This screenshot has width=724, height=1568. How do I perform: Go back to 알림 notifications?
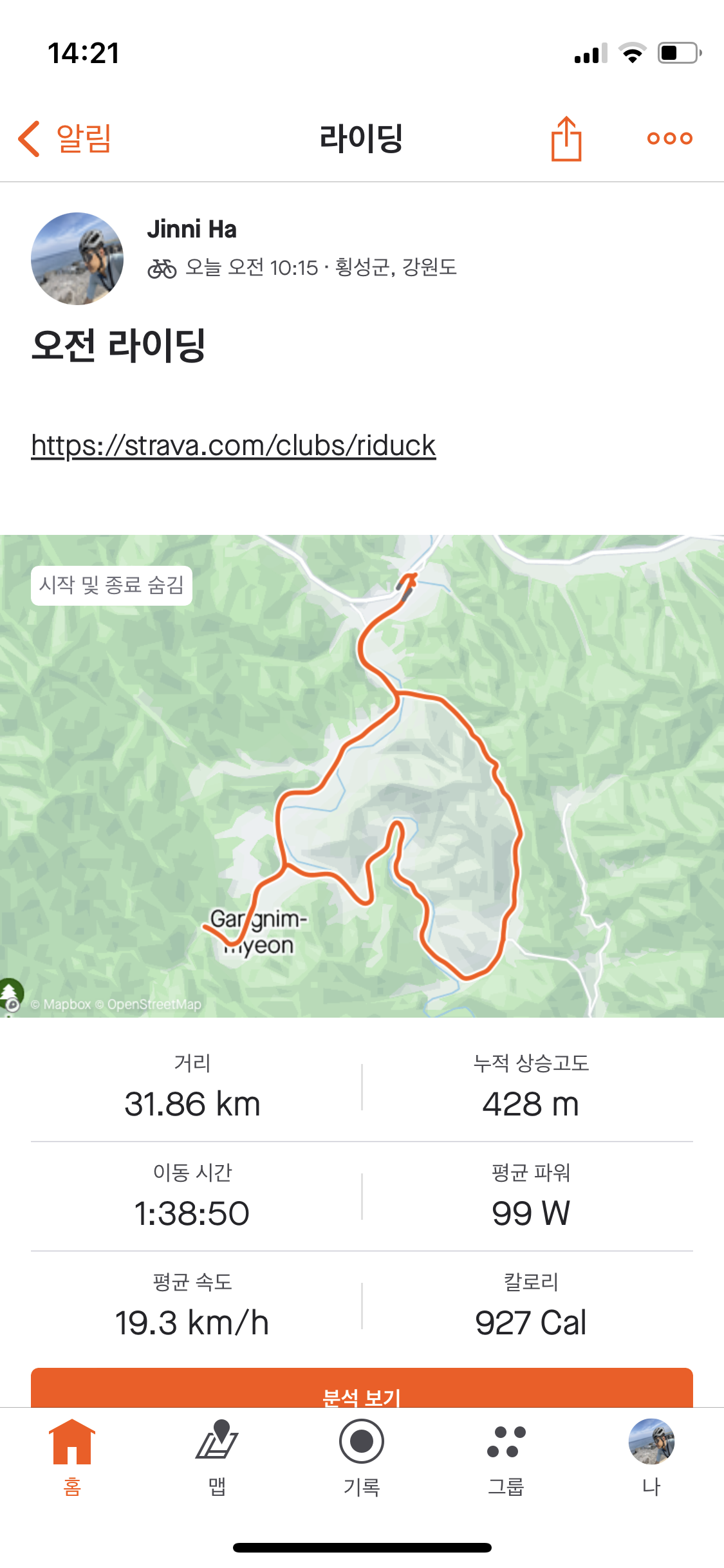click(64, 138)
